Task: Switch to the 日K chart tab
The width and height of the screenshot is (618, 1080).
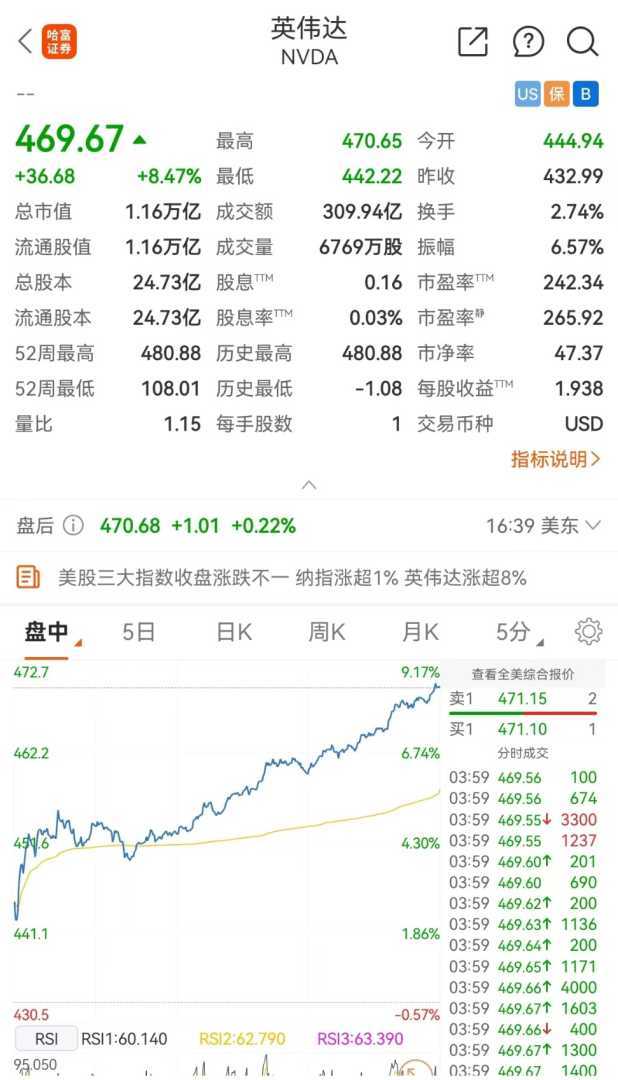Action: coord(234,632)
